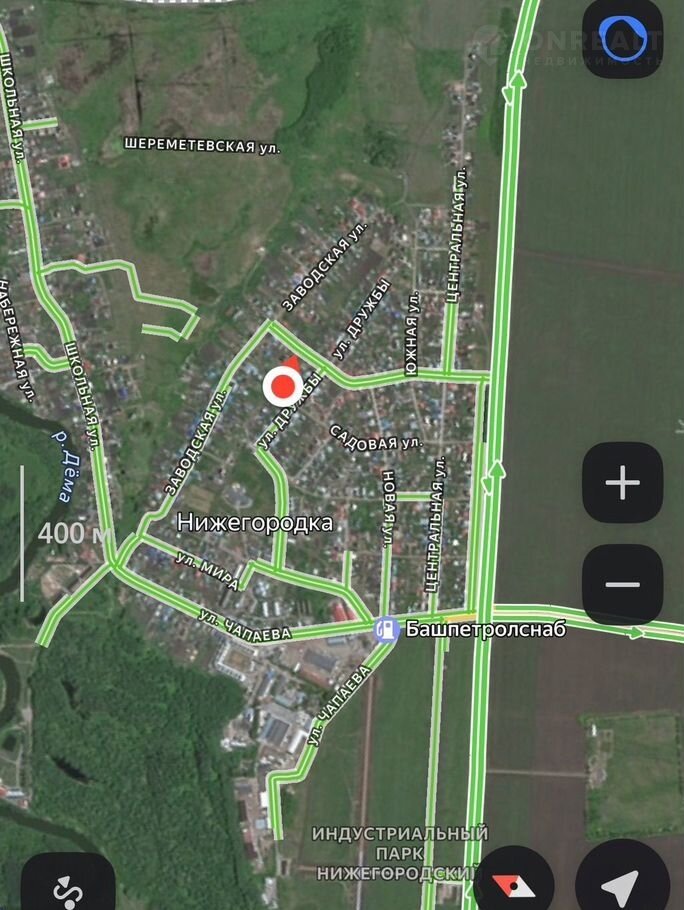Zoom out of the map
Screen dimensions: 684x910
point(622,584)
